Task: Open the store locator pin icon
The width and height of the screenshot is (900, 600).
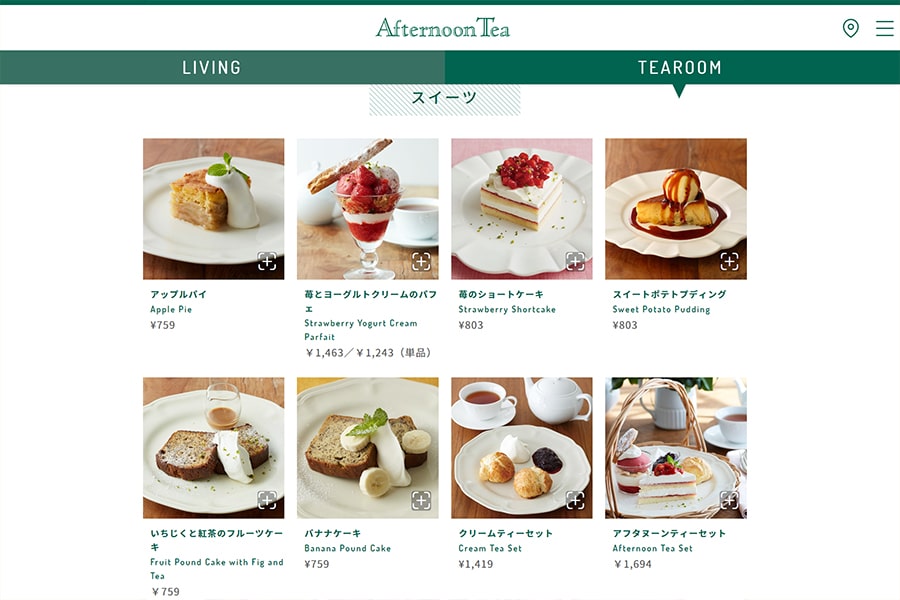Action: tap(851, 28)
